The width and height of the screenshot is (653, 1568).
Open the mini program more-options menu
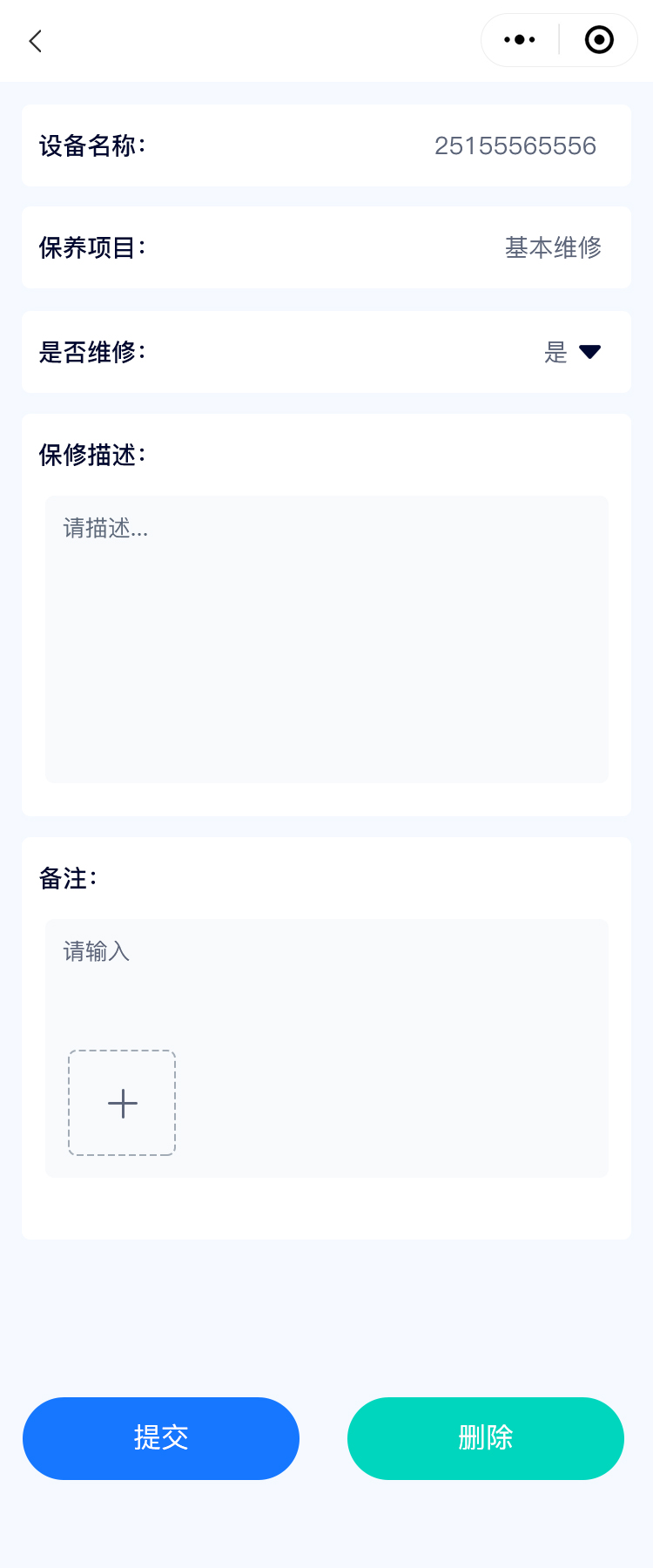(x=520, y=40)
